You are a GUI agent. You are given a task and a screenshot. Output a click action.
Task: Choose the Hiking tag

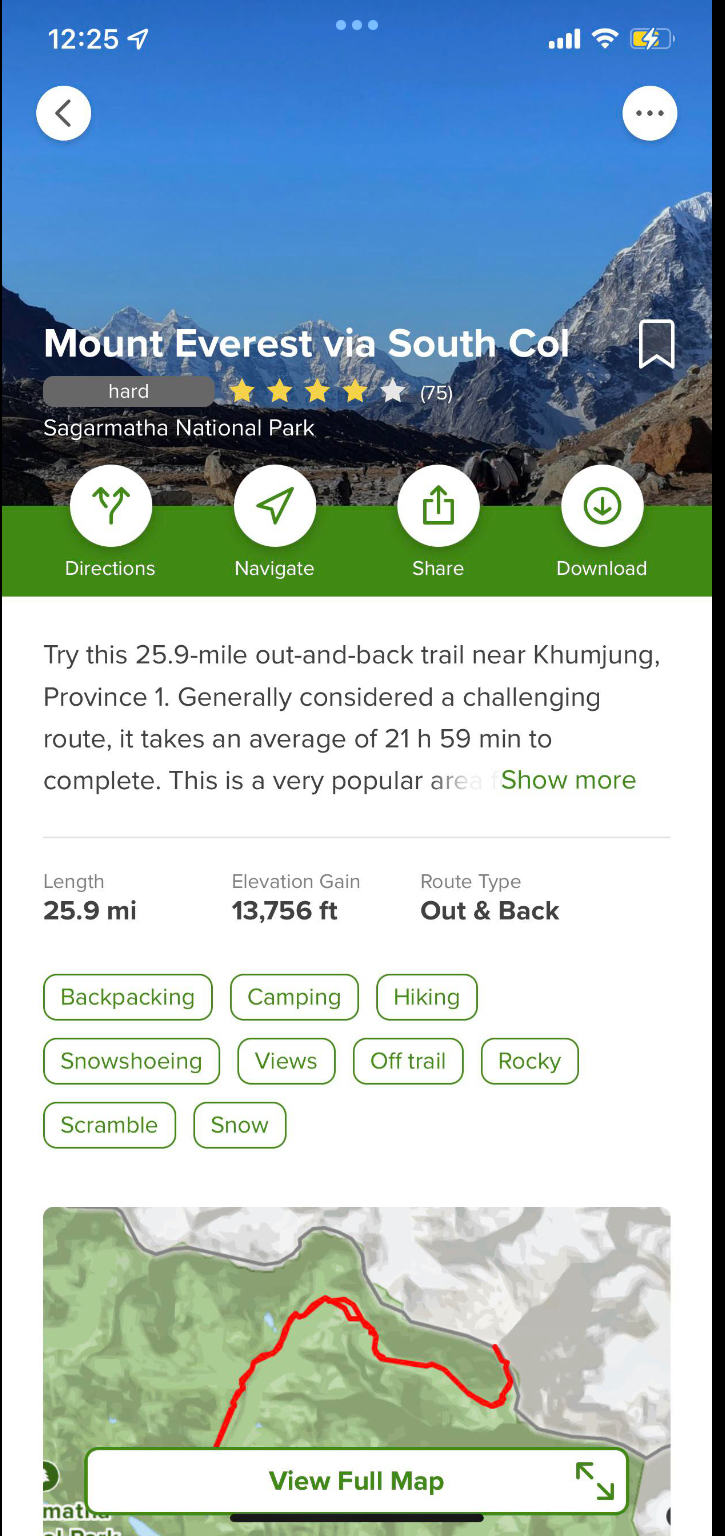(x=427, y=997)
